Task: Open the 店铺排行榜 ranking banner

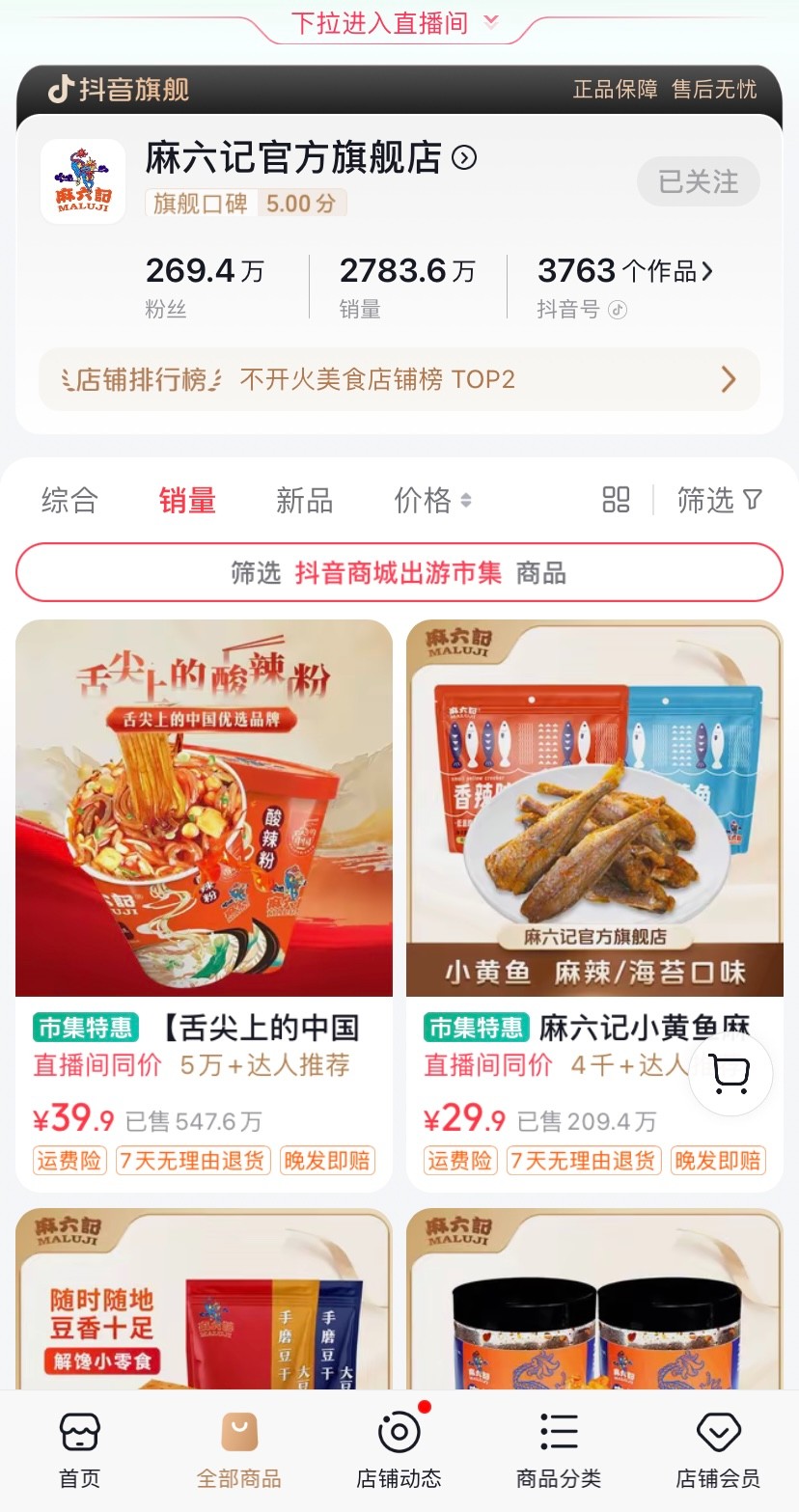Action: (x=399, y=379)
